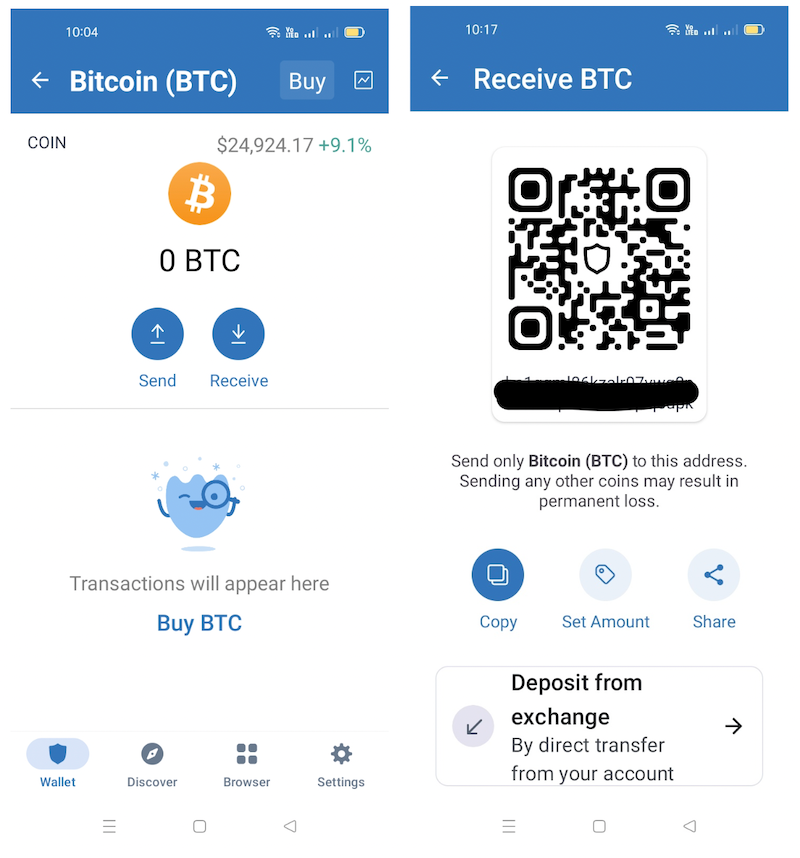Tap the Send button
800x858 pixels.
158,335
